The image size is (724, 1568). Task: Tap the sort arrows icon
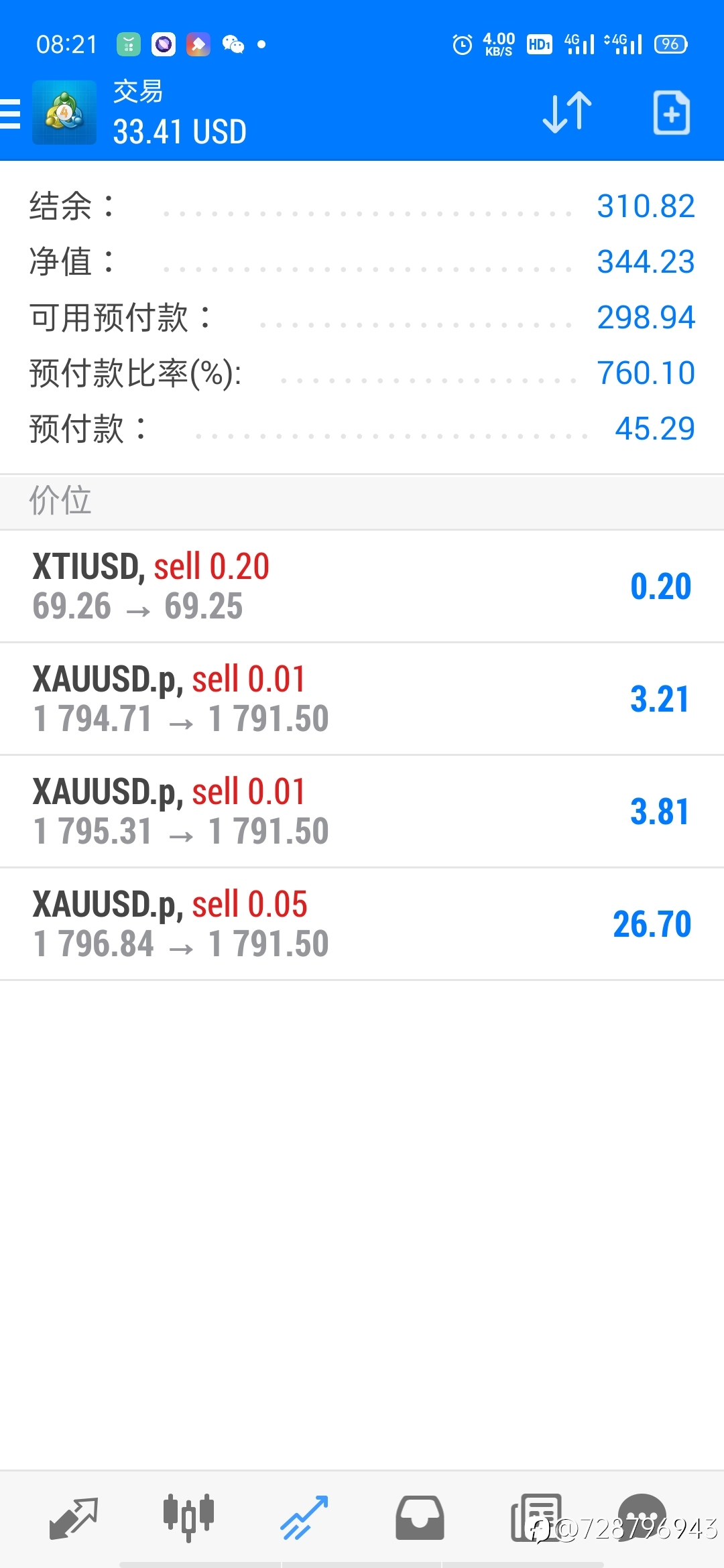click(x=567, y=112)
